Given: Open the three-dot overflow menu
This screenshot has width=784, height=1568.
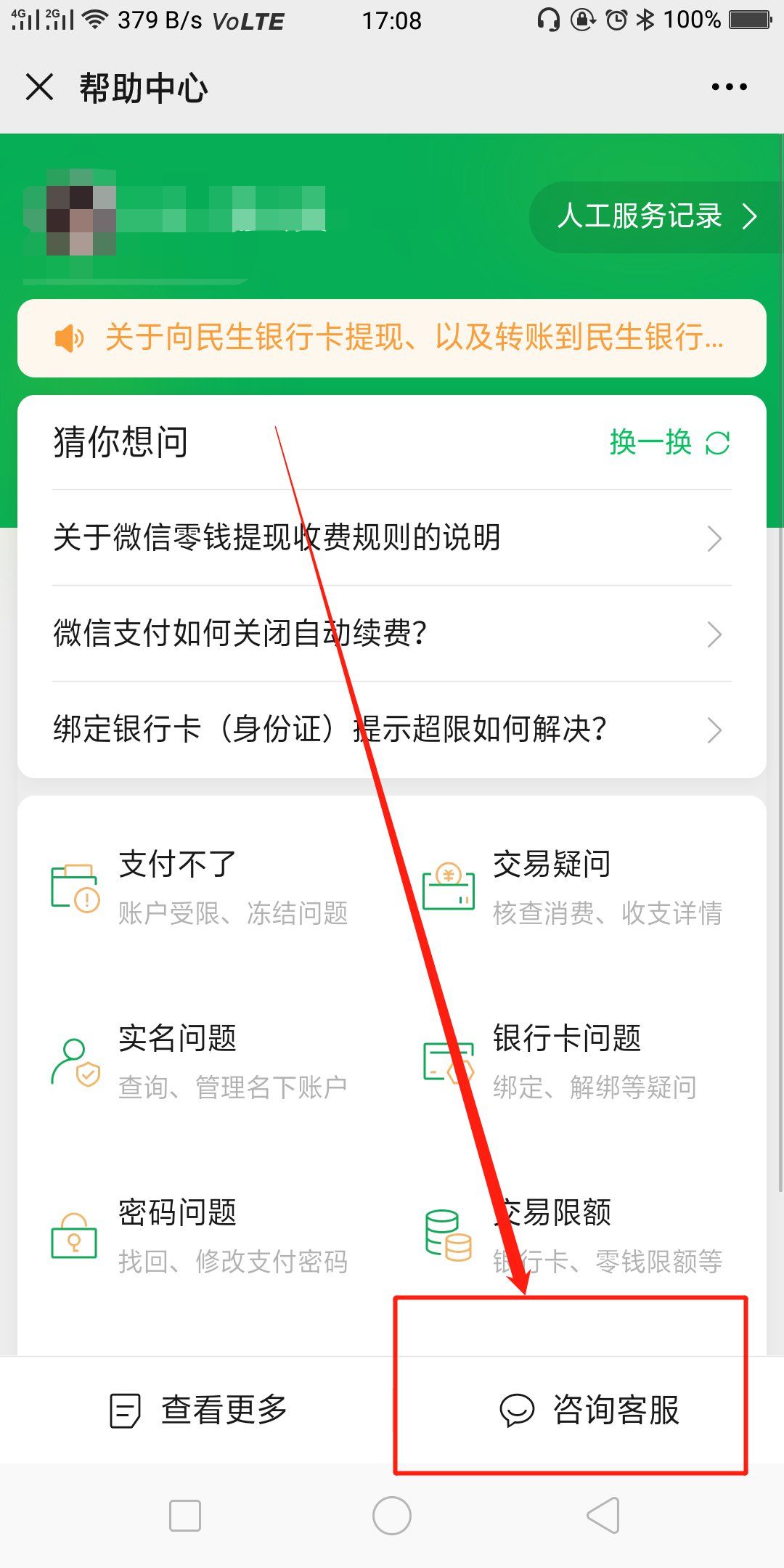Looking at the screenshot, I should pyautogui.click(x=729, y=87).
